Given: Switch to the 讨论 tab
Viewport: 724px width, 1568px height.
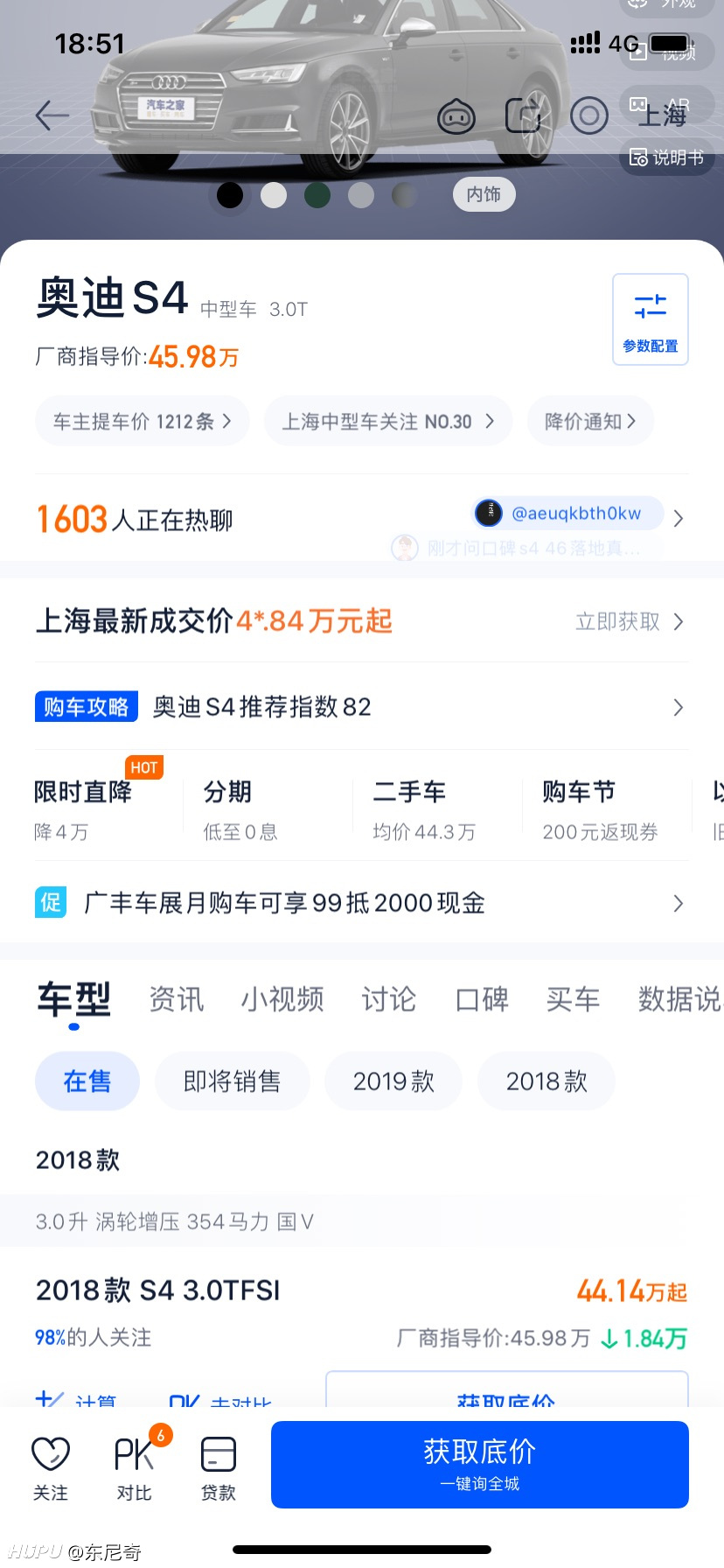Looking at the screenshot, I should 389,998.
